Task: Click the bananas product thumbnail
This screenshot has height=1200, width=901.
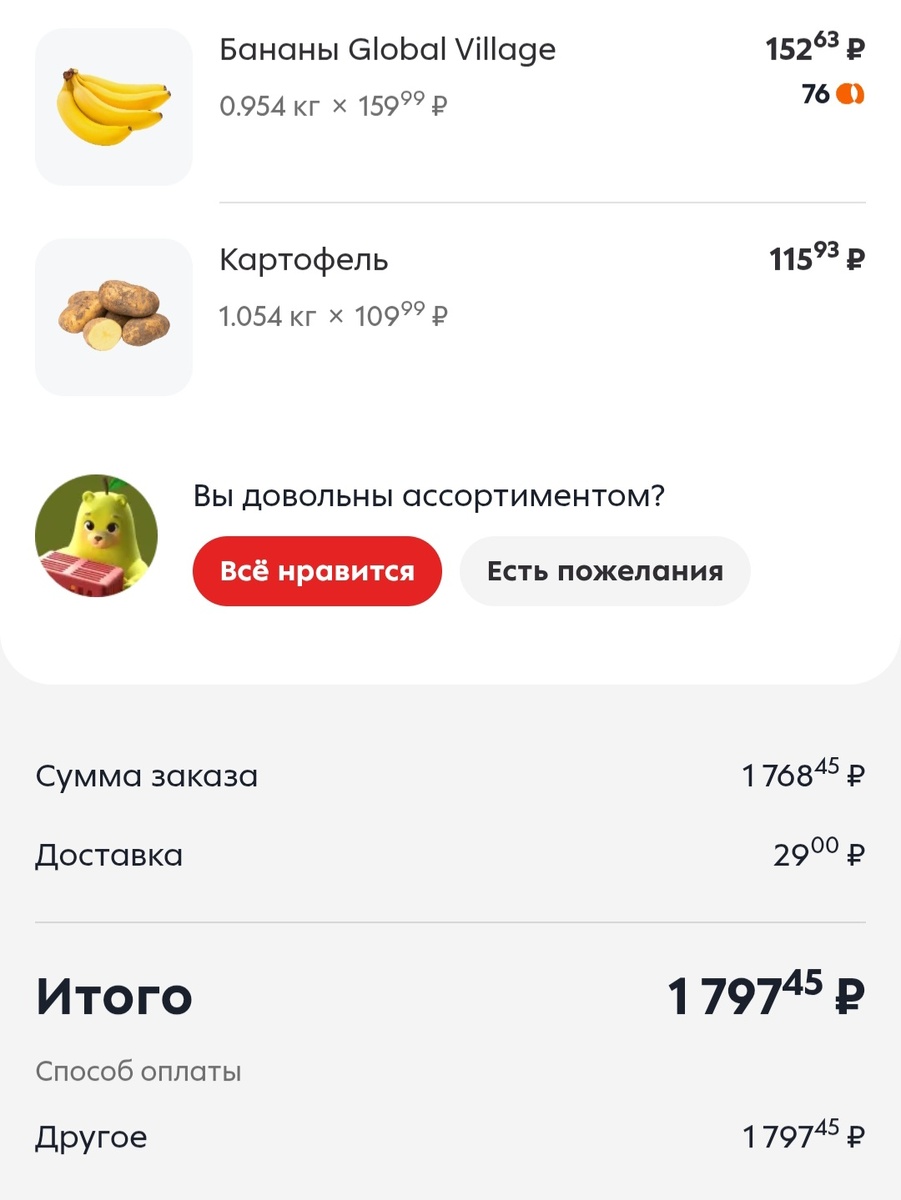Action: (x=113, y=107)
